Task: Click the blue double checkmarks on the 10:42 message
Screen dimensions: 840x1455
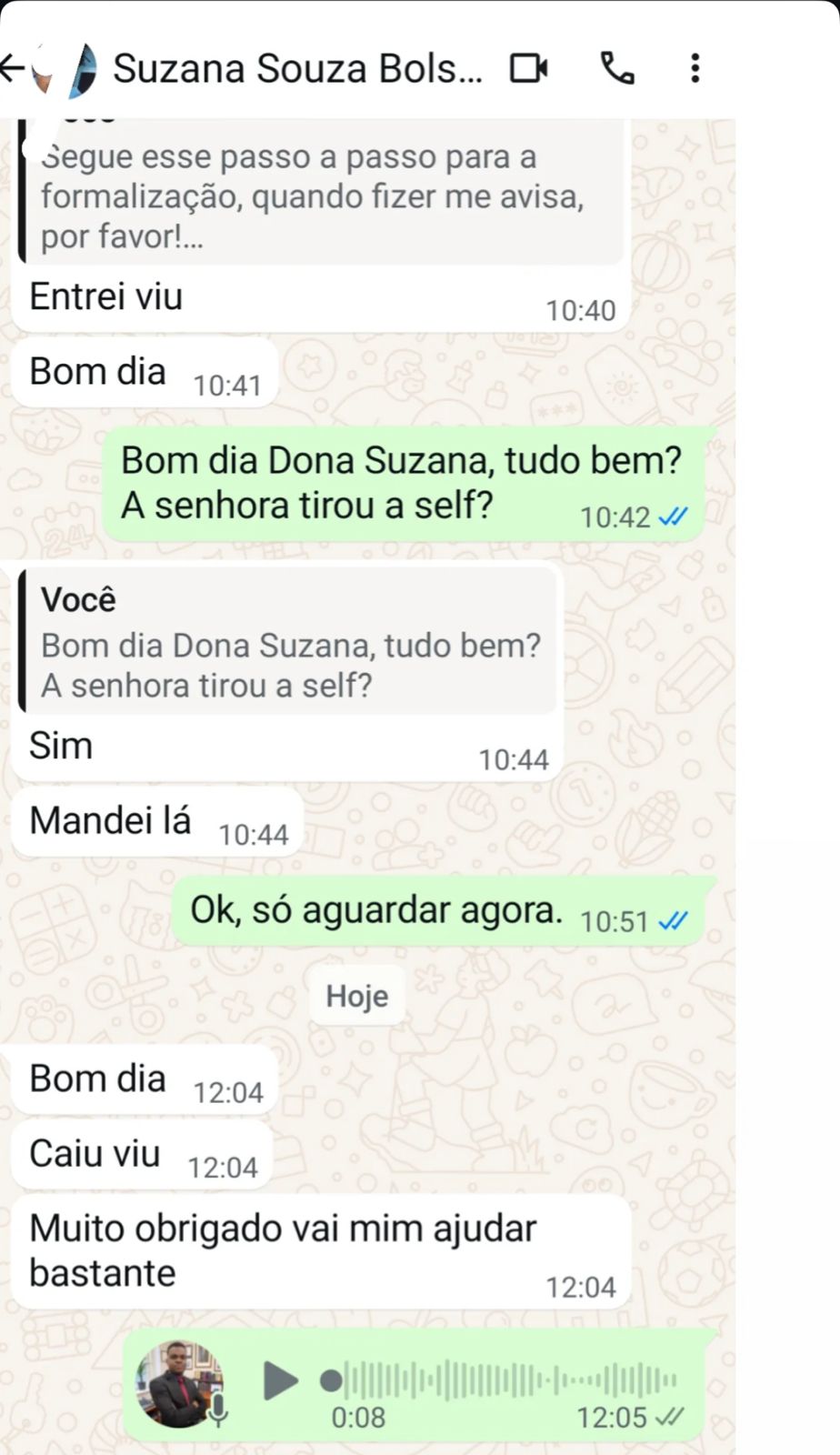Action: [673, 517]
